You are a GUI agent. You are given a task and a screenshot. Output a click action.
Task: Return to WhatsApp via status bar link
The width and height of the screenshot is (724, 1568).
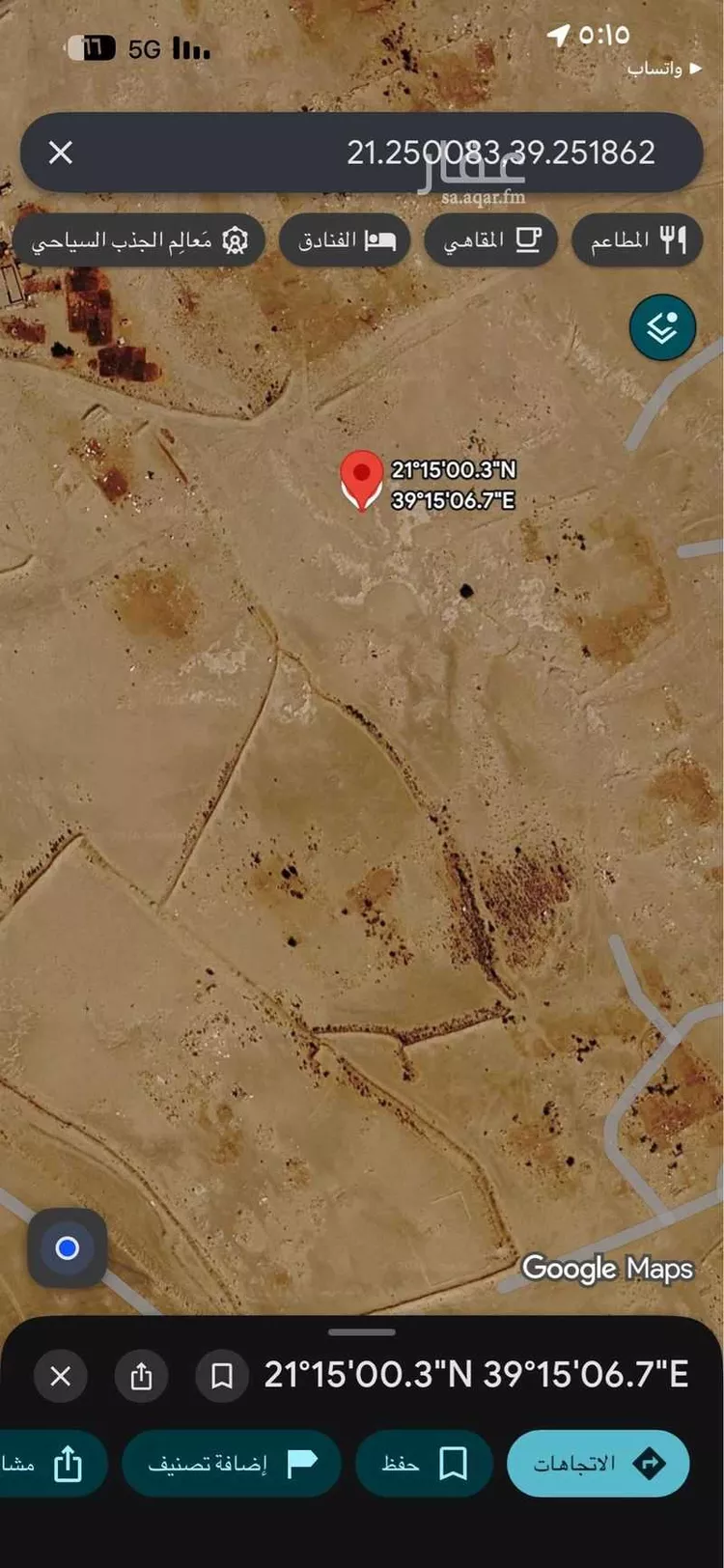[664, 69]
